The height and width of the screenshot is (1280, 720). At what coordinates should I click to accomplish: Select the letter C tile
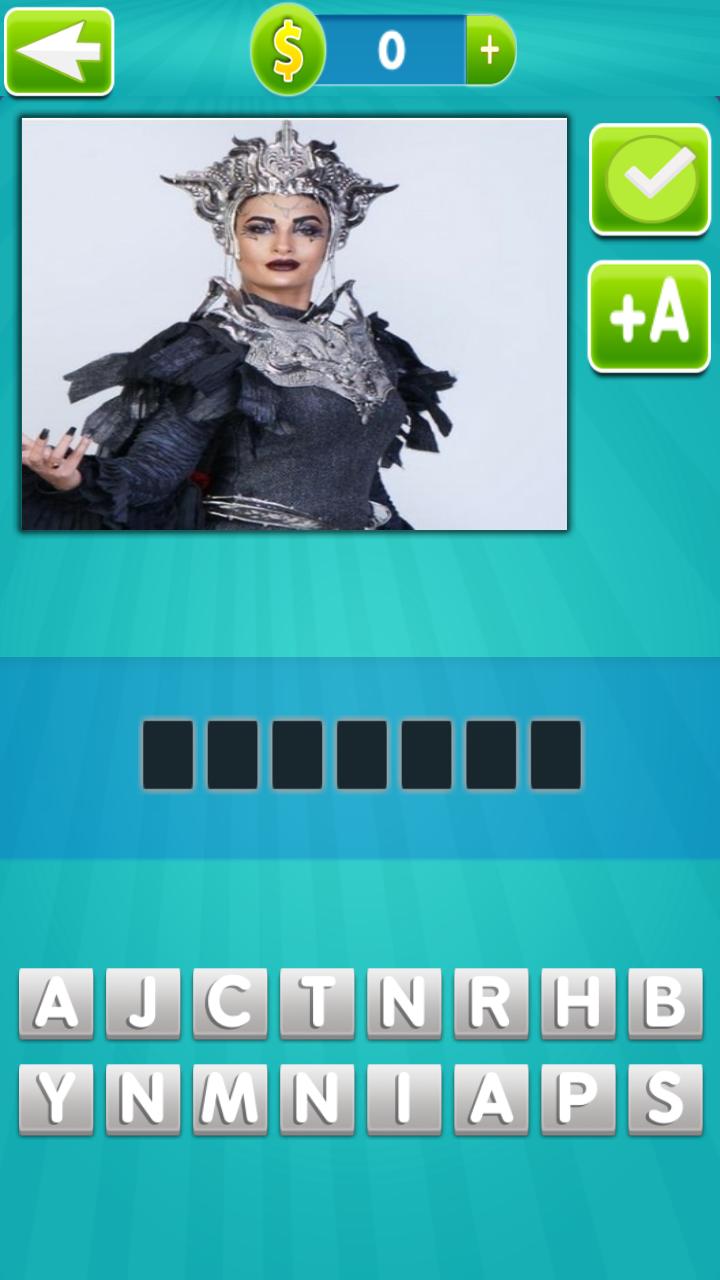230,1003
